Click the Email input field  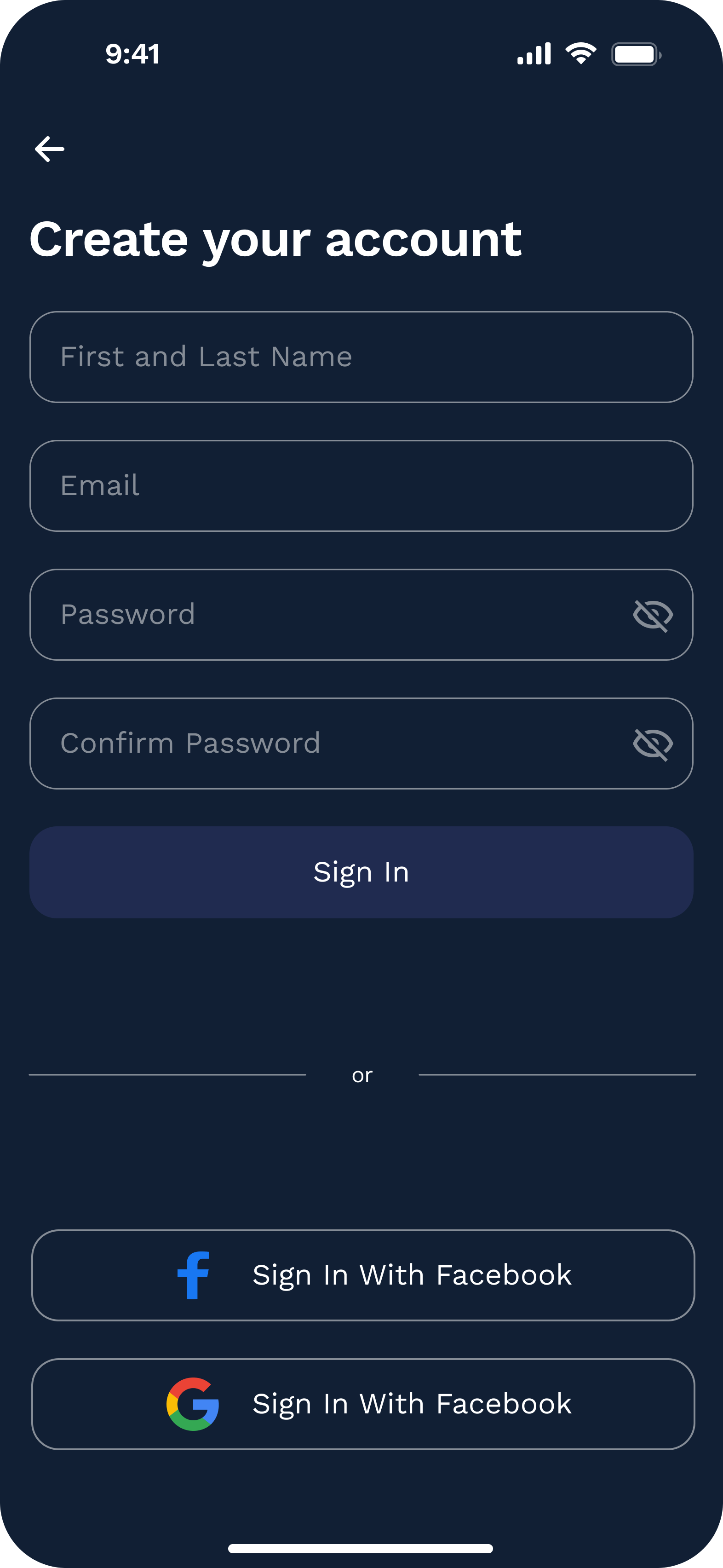[361, 486]
